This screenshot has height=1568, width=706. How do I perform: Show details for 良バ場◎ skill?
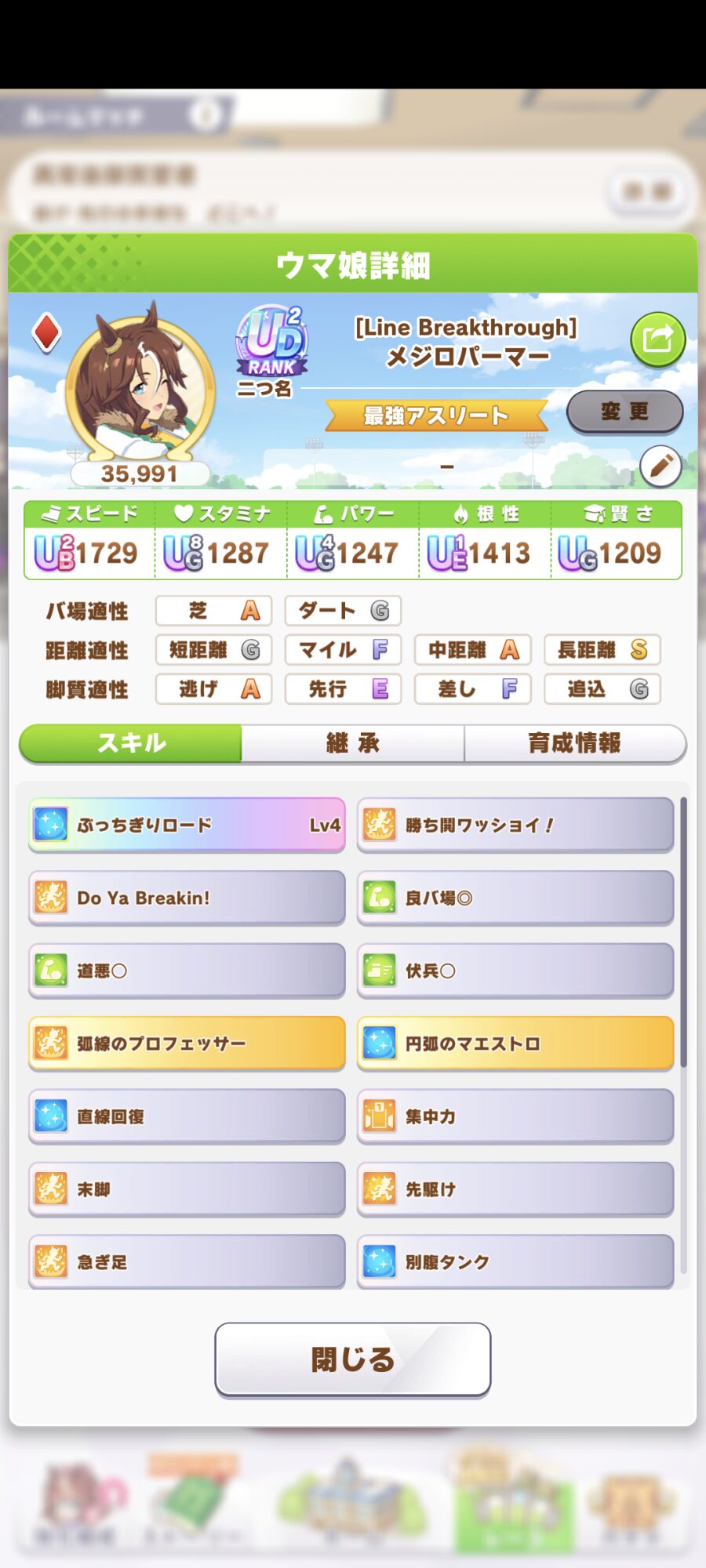tap(515, 898)
